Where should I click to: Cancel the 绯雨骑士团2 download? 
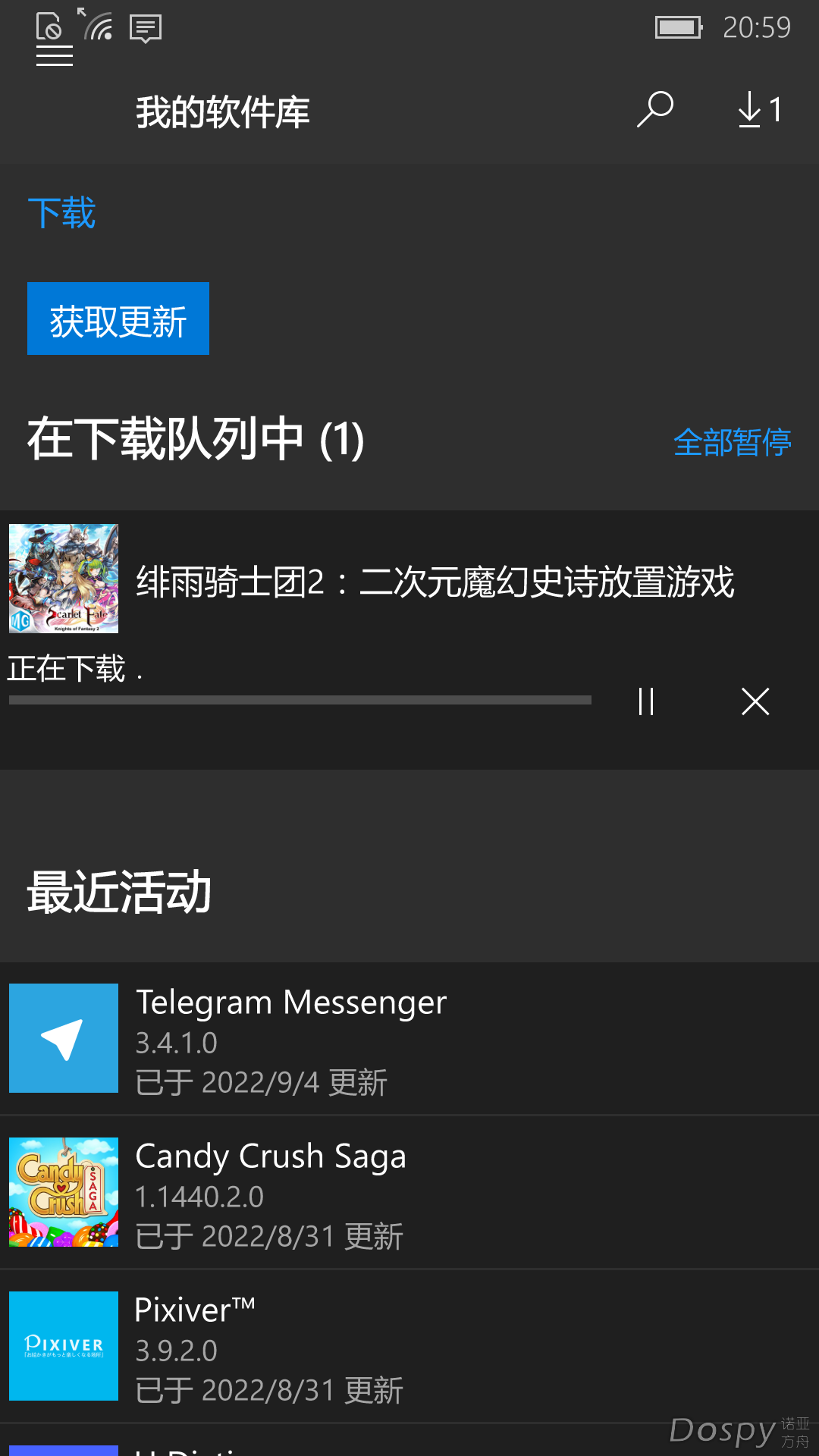coord(755,701)
